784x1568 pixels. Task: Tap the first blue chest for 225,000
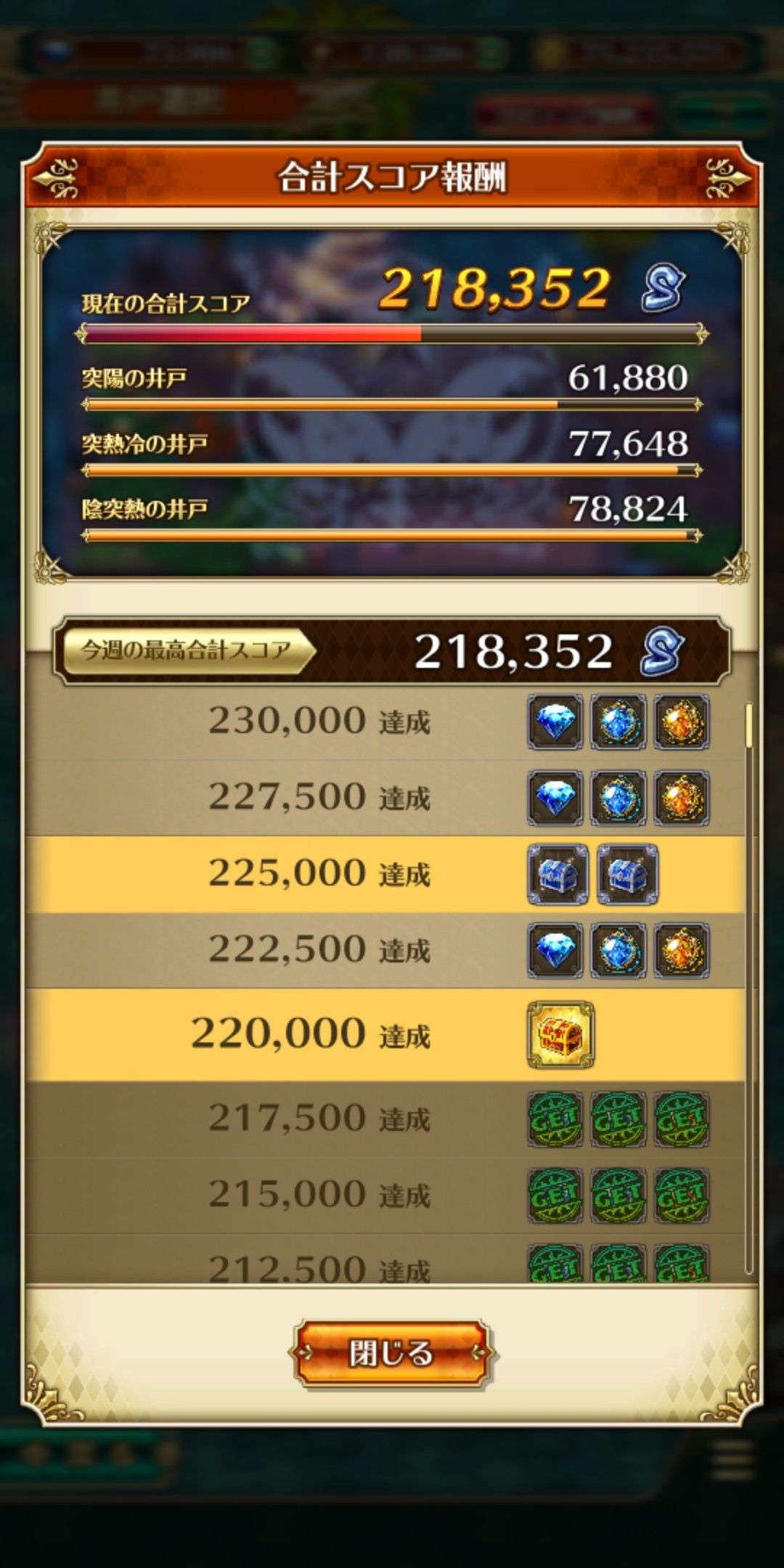558,874
